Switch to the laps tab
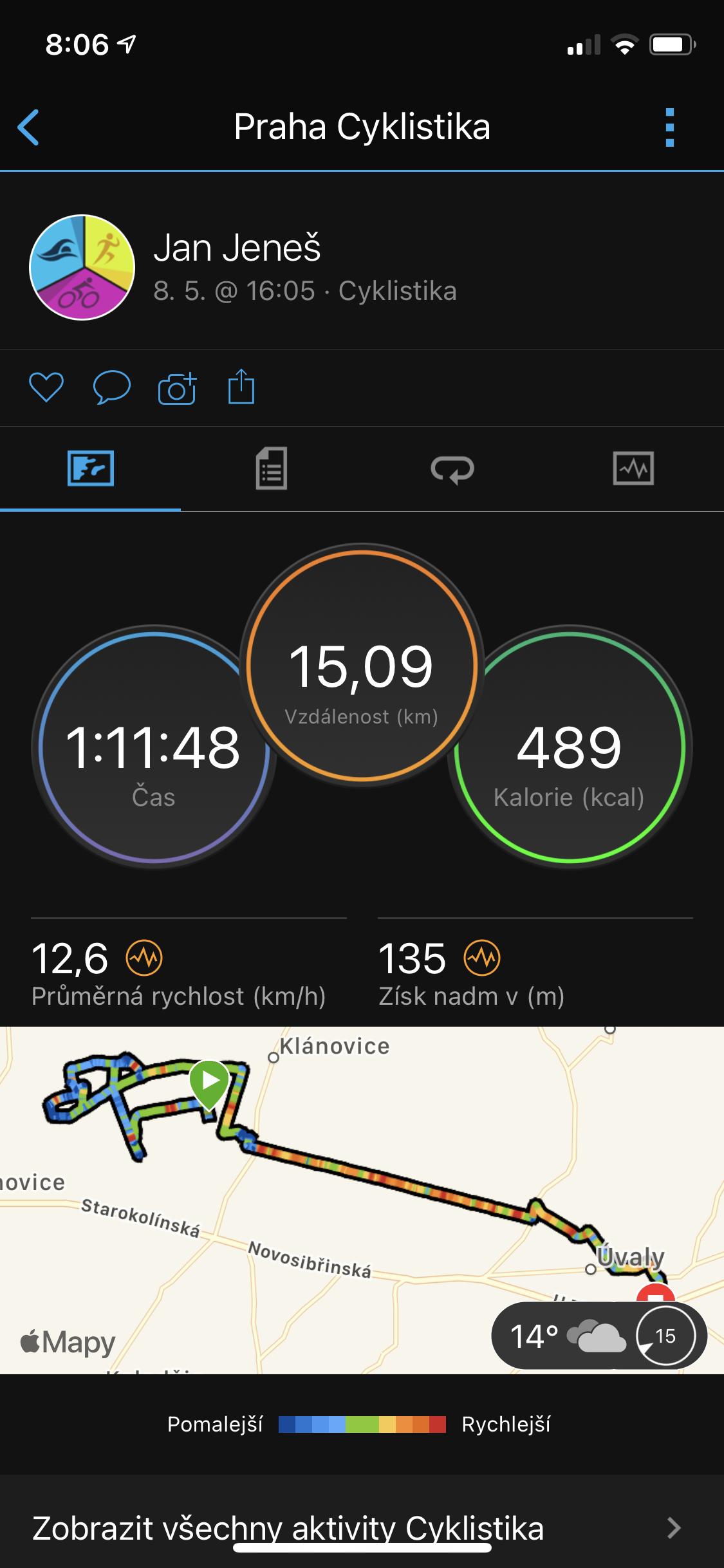This screenshot has height=1568, width=724. (452, 469)
